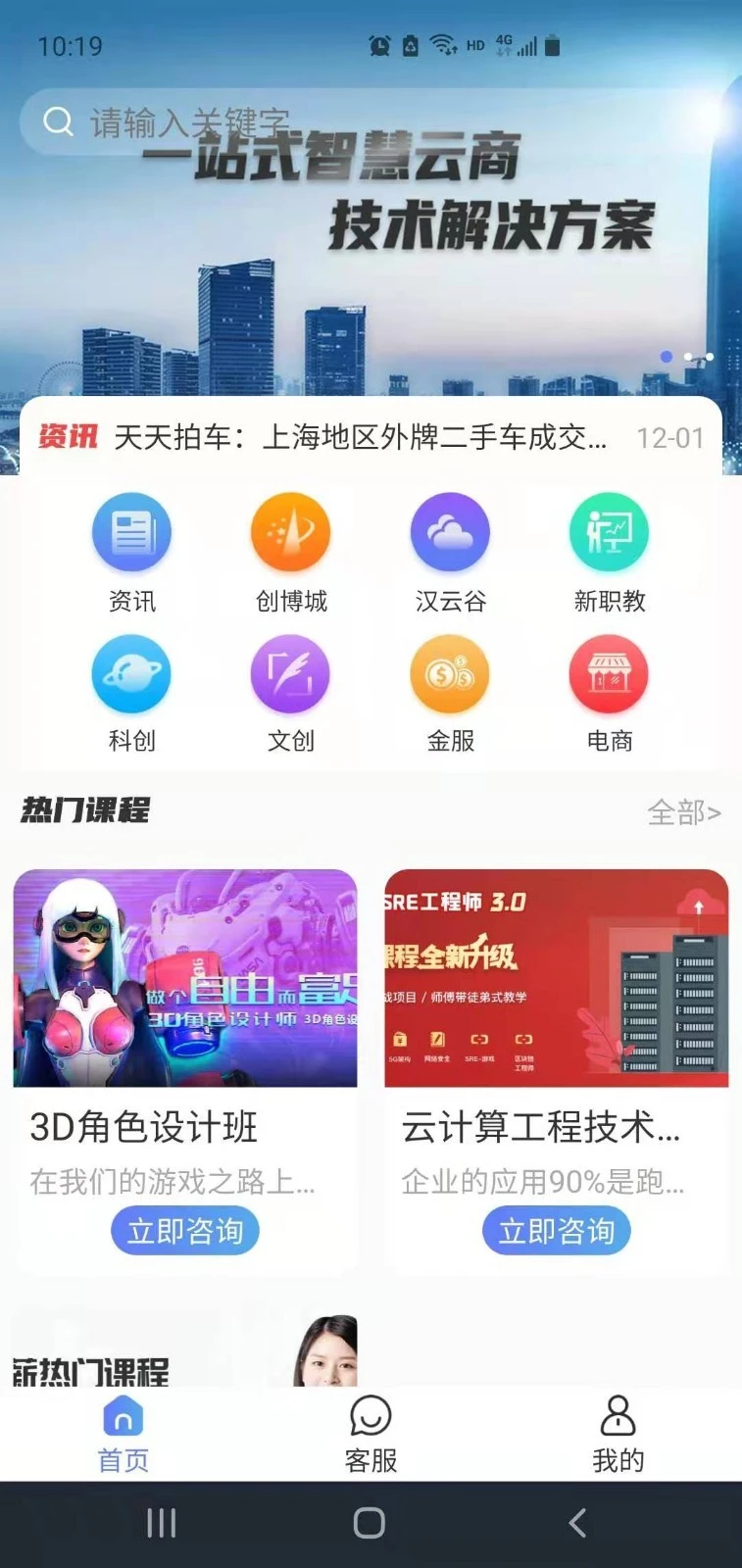742x1568 pixels.
Task: Tap the 新职教 education icon
Action: (x=609, y=530)
